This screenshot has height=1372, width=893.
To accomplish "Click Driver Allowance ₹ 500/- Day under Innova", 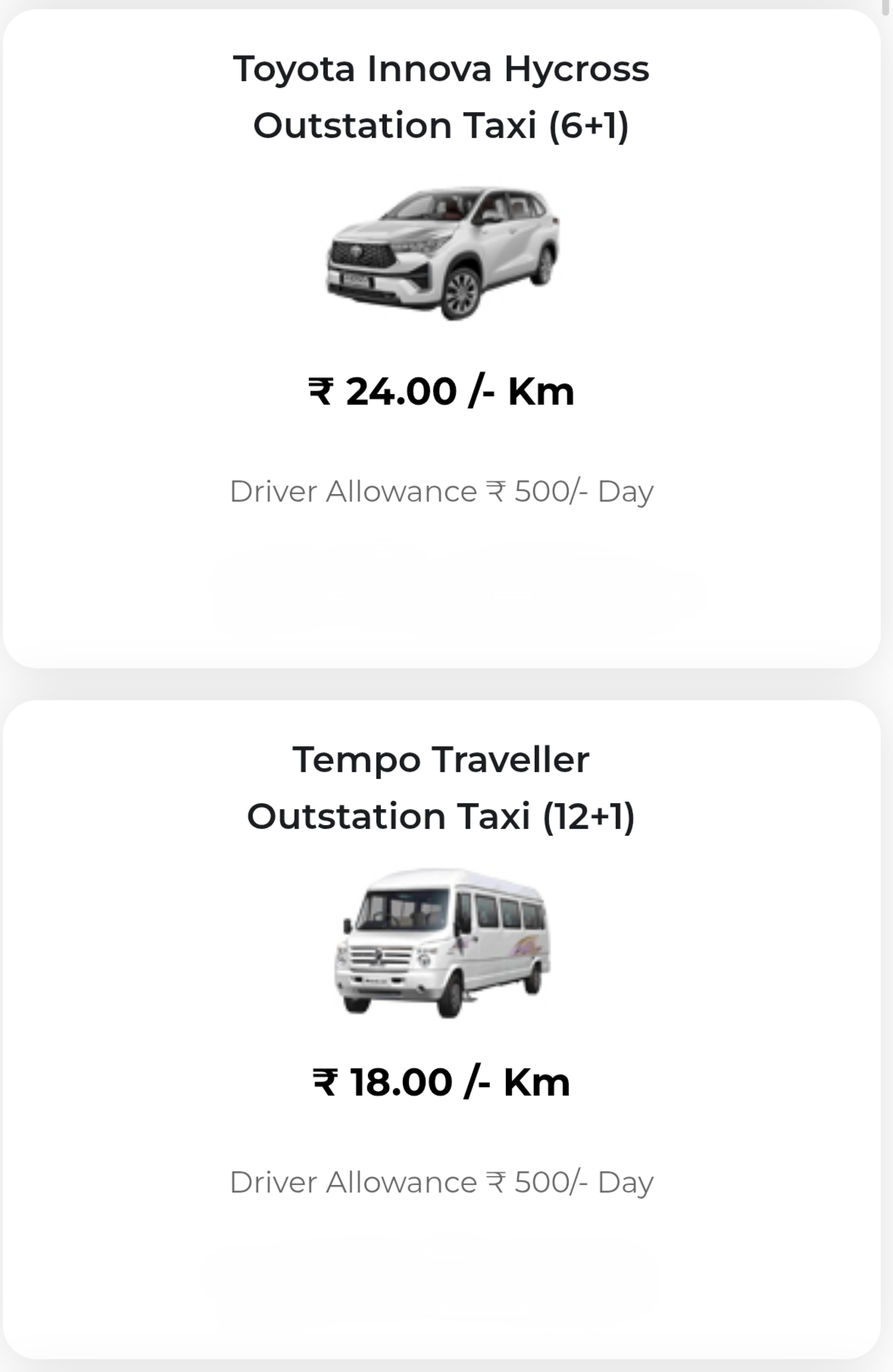I will point(442,491).
